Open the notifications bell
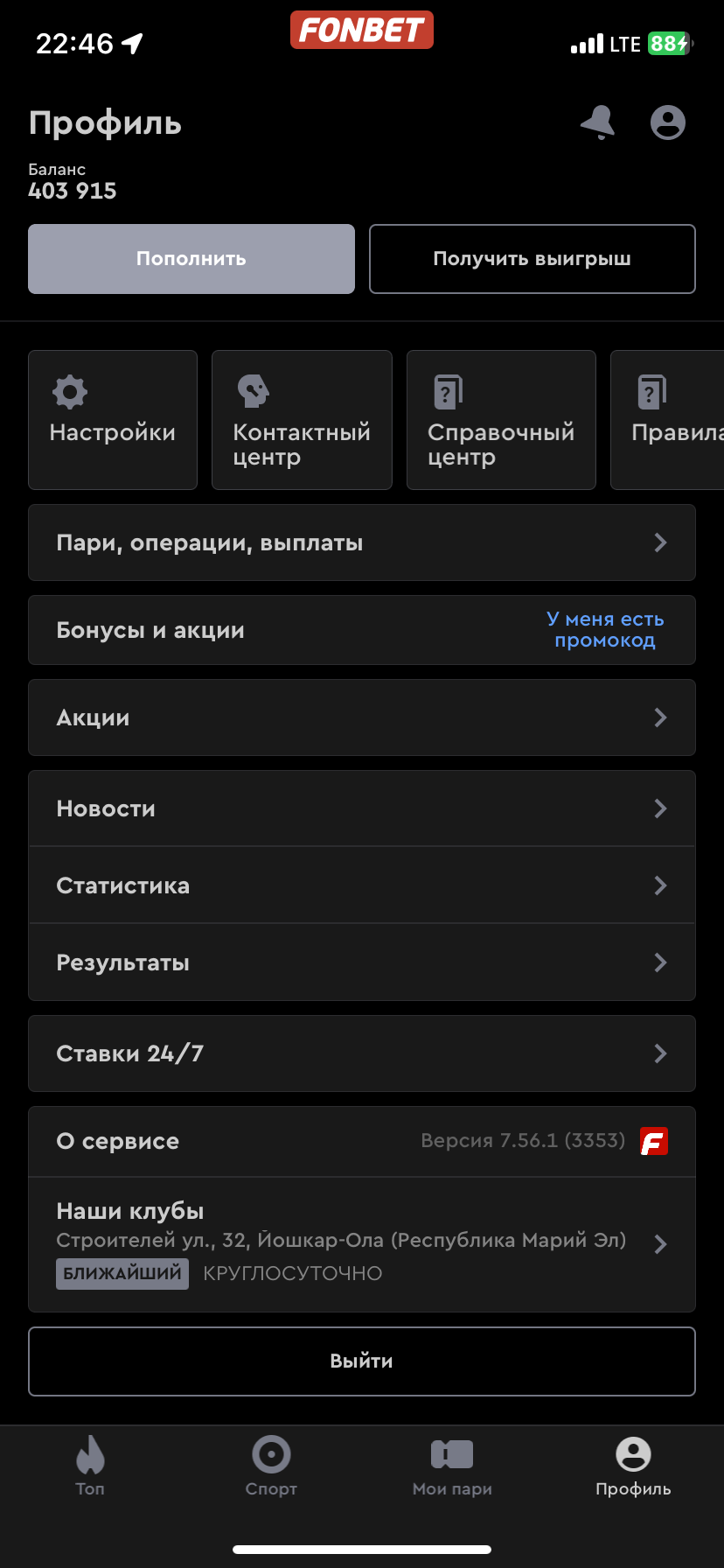The width and height of the screenshot is (724, 1568). (598, 122)
